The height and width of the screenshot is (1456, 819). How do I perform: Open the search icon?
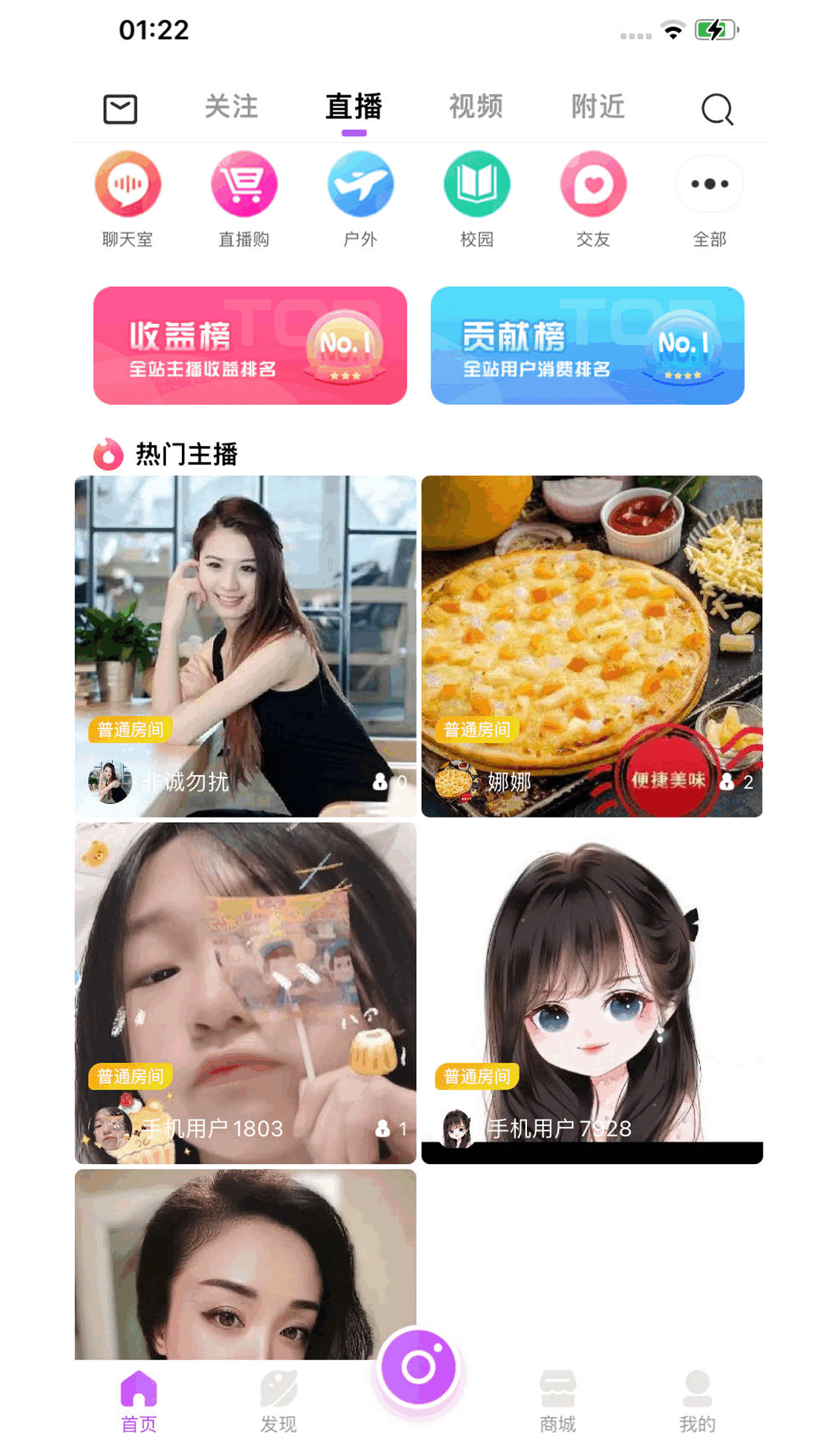pos(717,109)
